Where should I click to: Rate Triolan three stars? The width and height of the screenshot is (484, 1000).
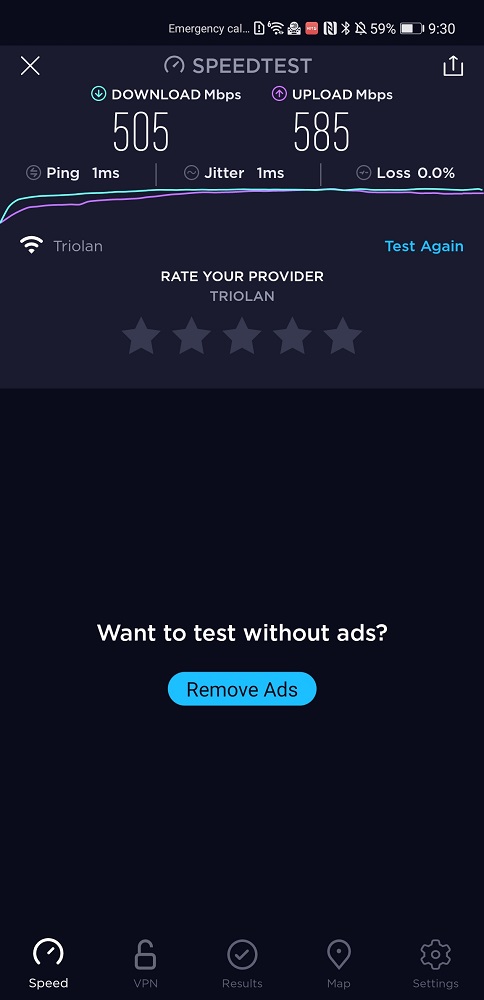coord(242,336)
